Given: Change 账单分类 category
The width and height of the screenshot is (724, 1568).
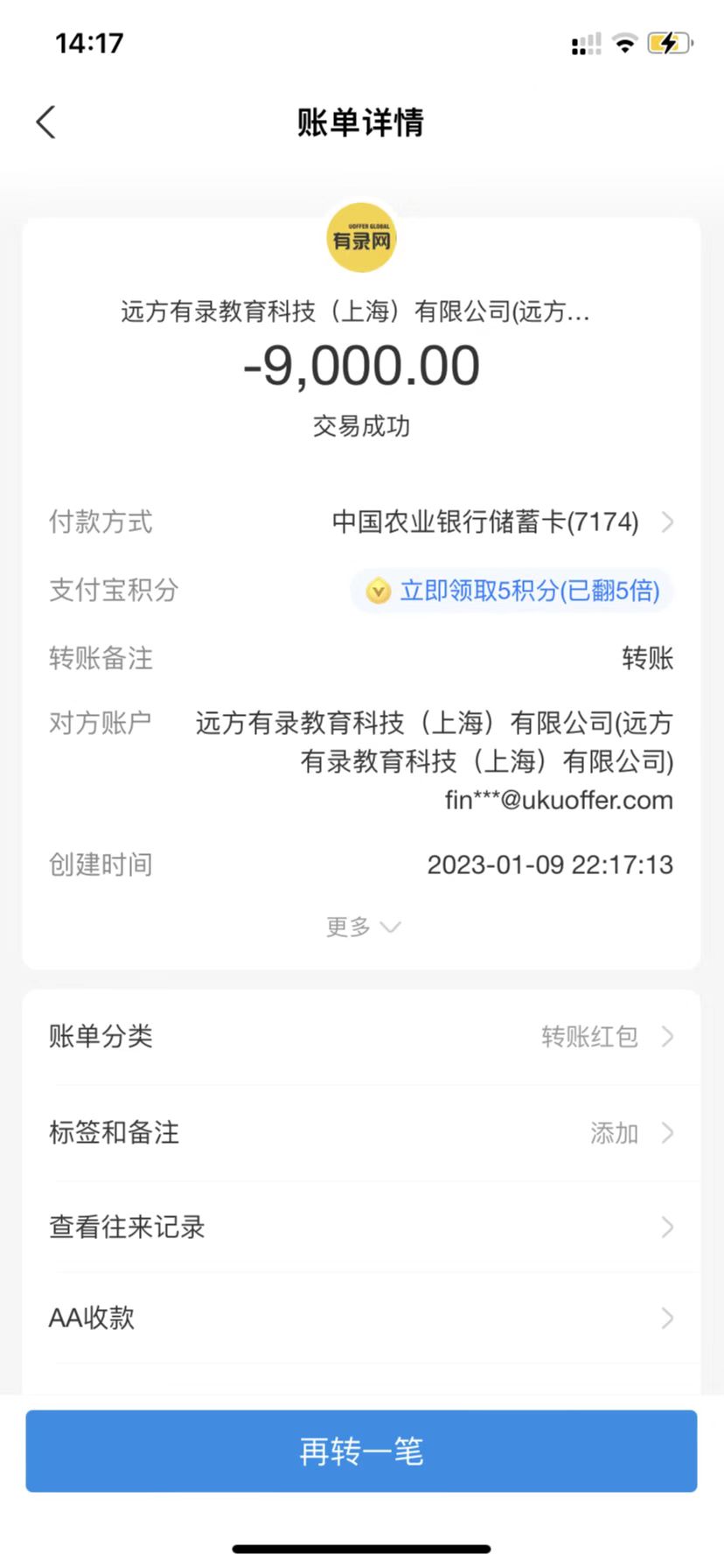Looking at the screenshot, I should [362, 1037].
